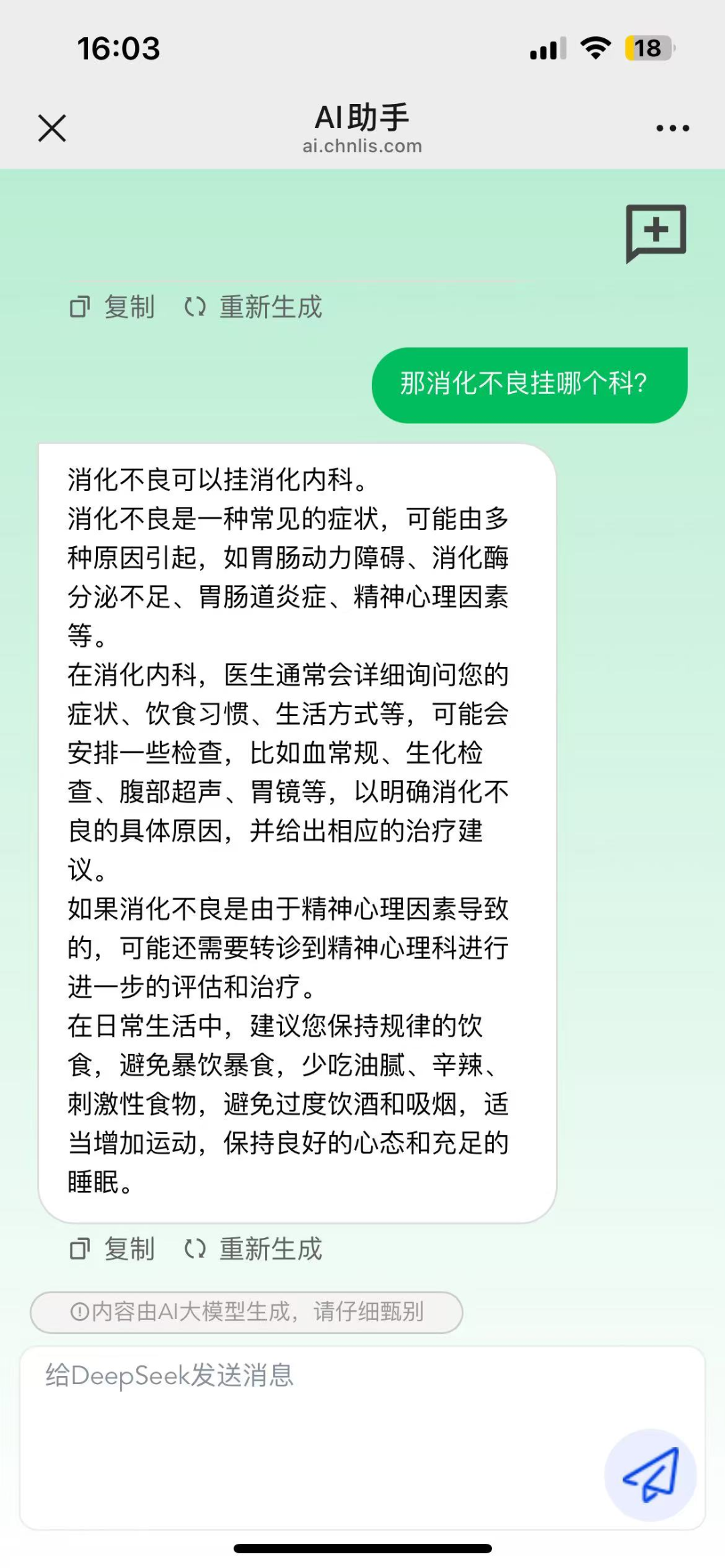This screenshot has width=725, height=1568.
Task: Tap 重新生成 above the green question bubble
Action: point(254,307)
